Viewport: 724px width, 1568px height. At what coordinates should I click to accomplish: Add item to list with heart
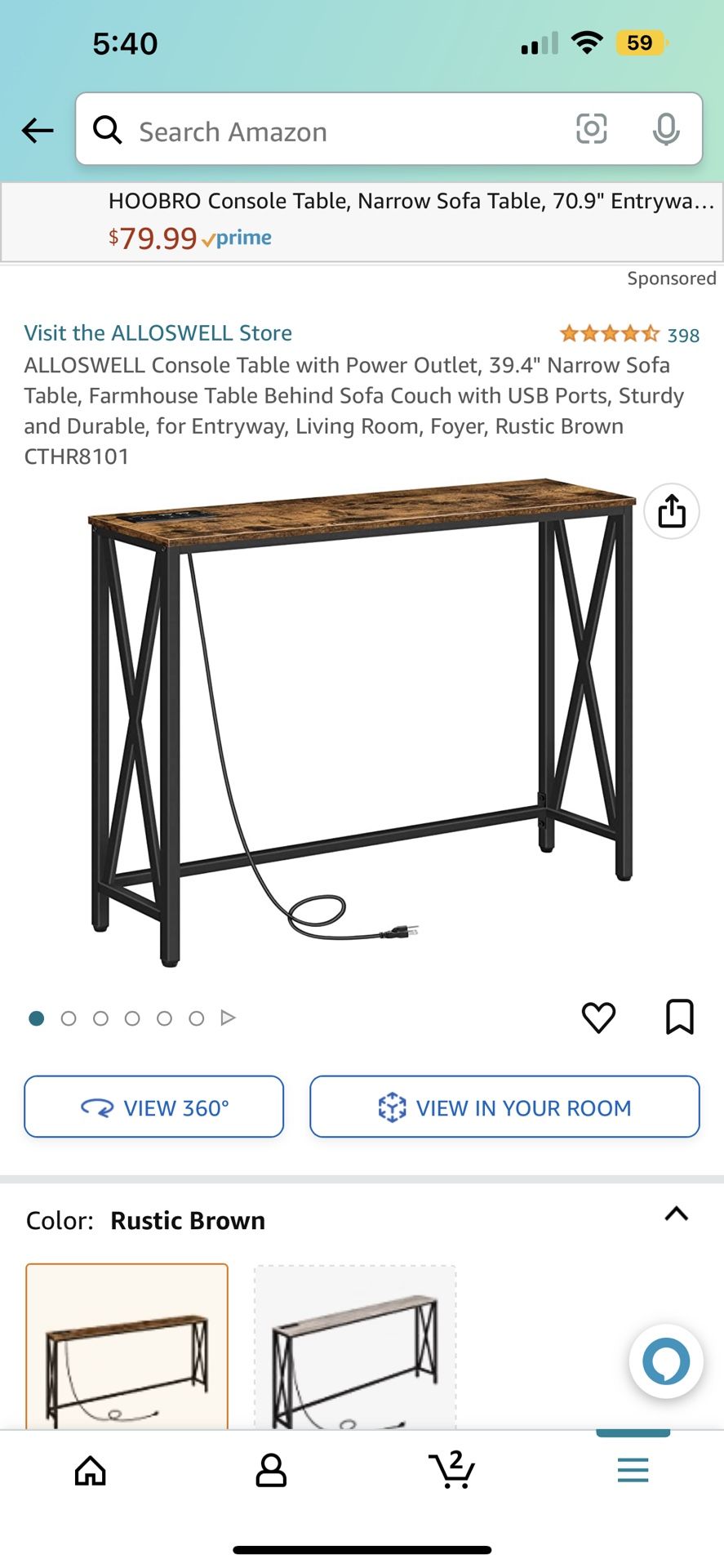pyautogui.click(x=598, y=1018)
